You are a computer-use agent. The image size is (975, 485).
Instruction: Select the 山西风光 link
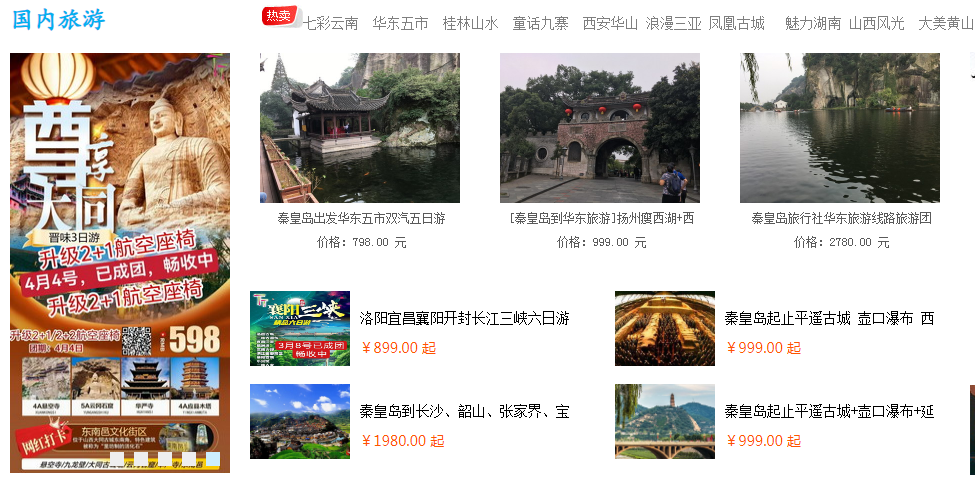tap(877, 23)
